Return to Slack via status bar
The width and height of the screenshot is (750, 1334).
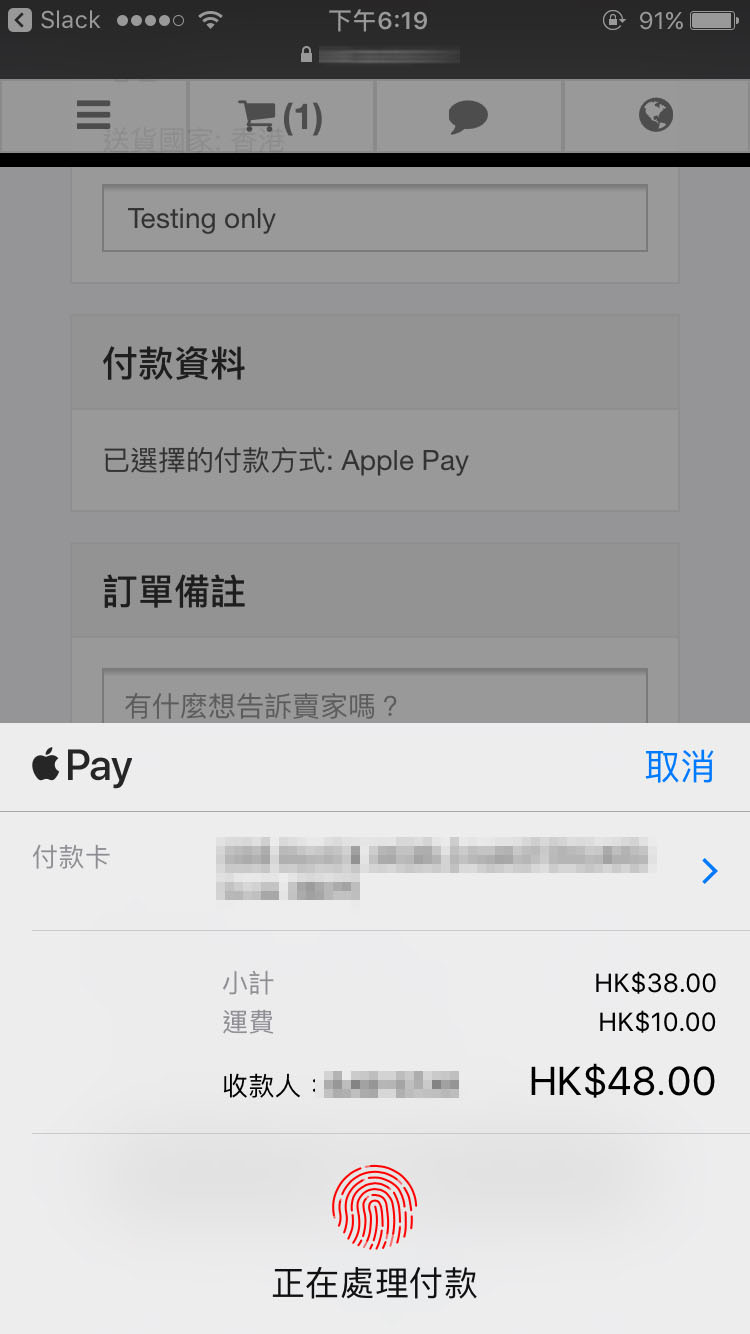54,20
